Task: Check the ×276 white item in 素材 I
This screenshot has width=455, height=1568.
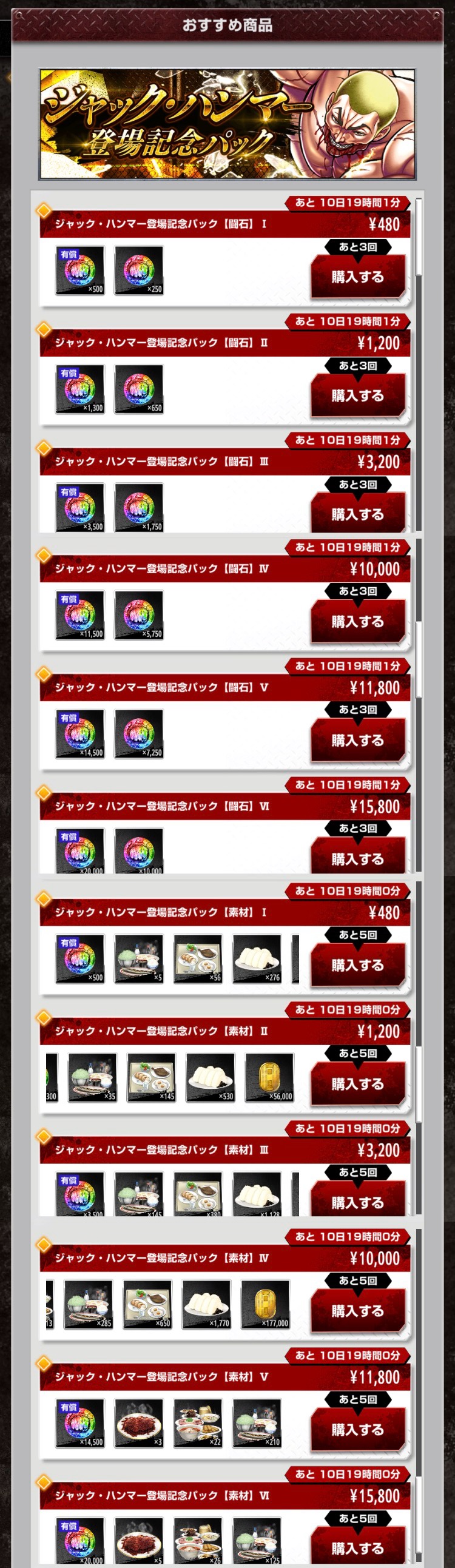Action: click(x=257, y=959)
